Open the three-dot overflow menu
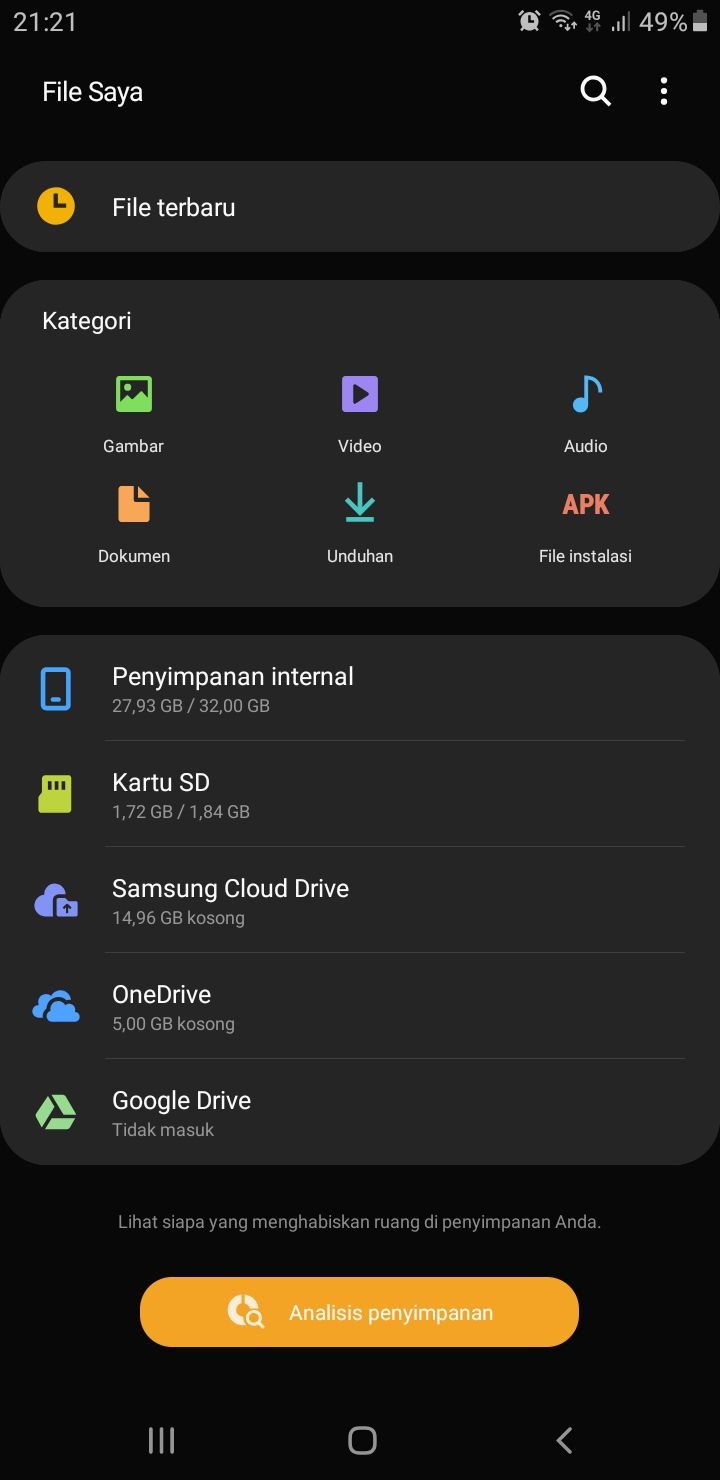Screen dimensions: 720x1480 click(663, 90)
